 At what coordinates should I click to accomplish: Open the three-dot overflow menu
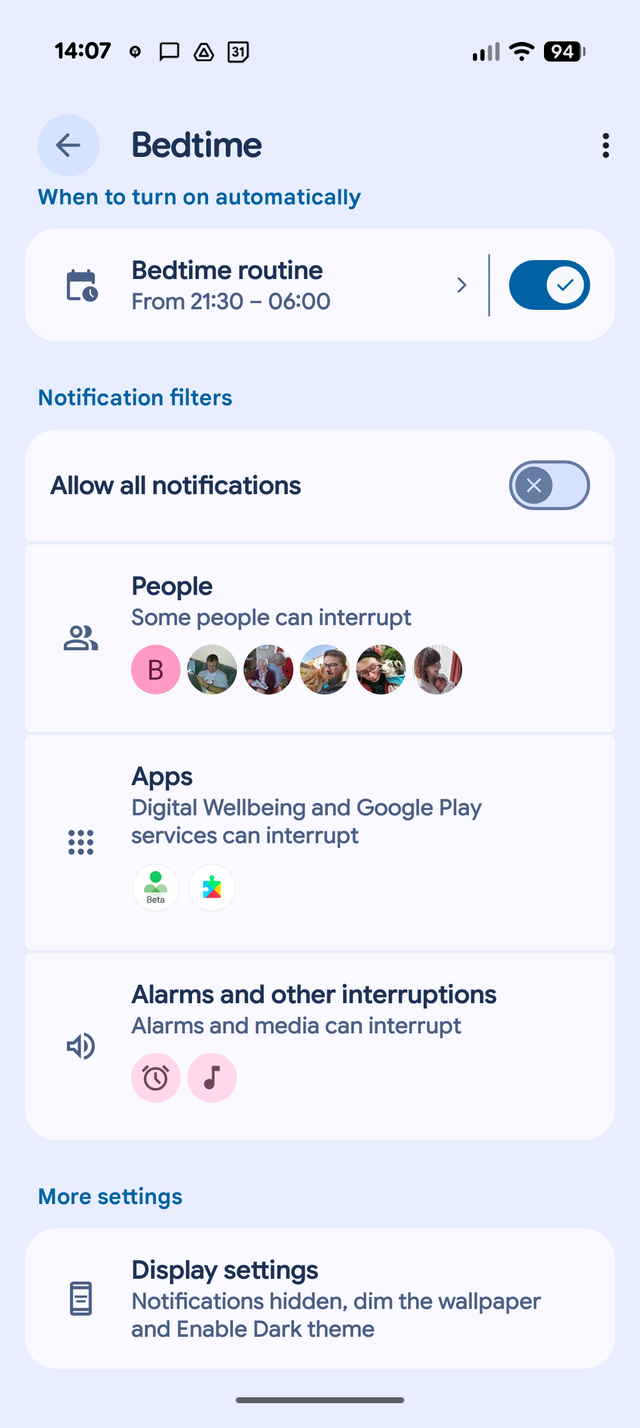(x=605, y=145)
